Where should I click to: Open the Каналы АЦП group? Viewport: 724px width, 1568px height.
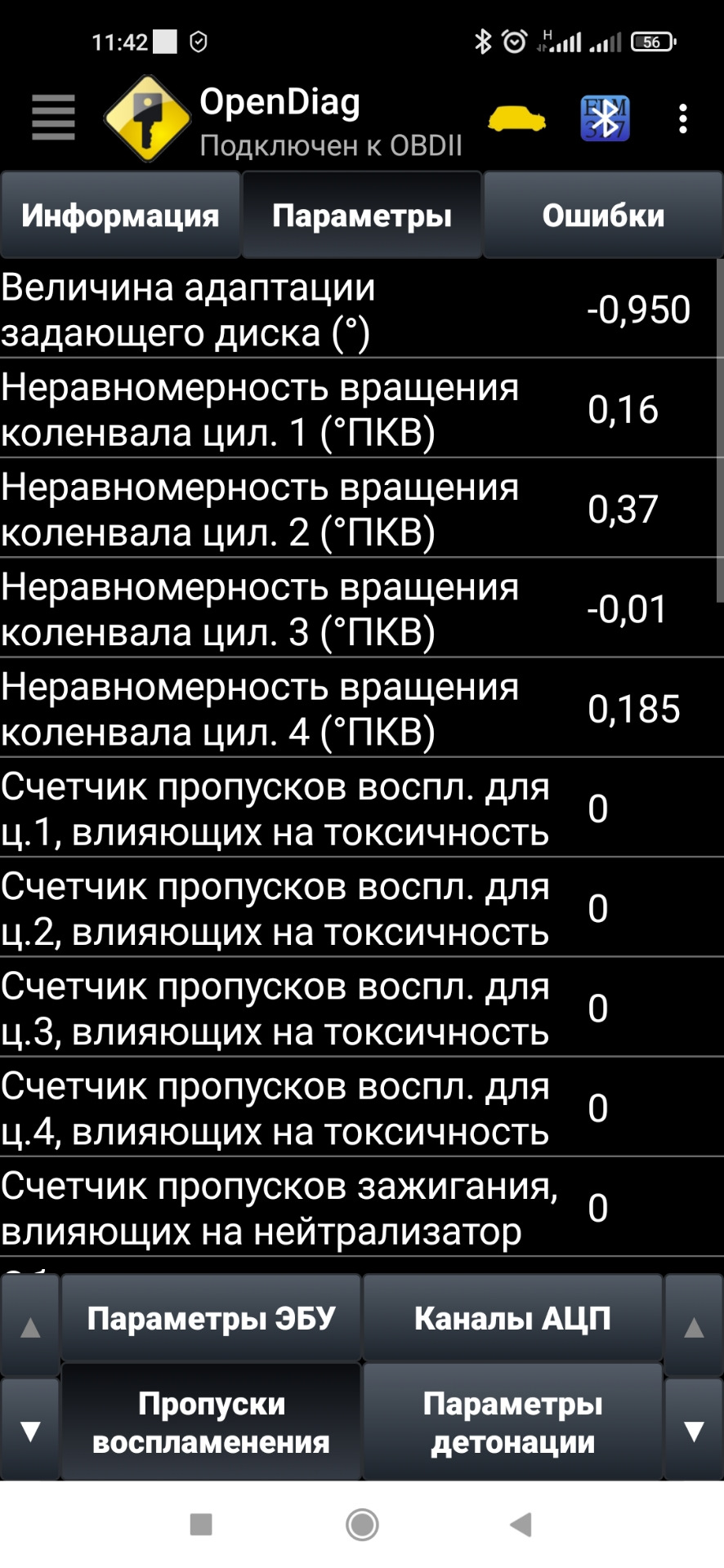tap(512, 1318)
